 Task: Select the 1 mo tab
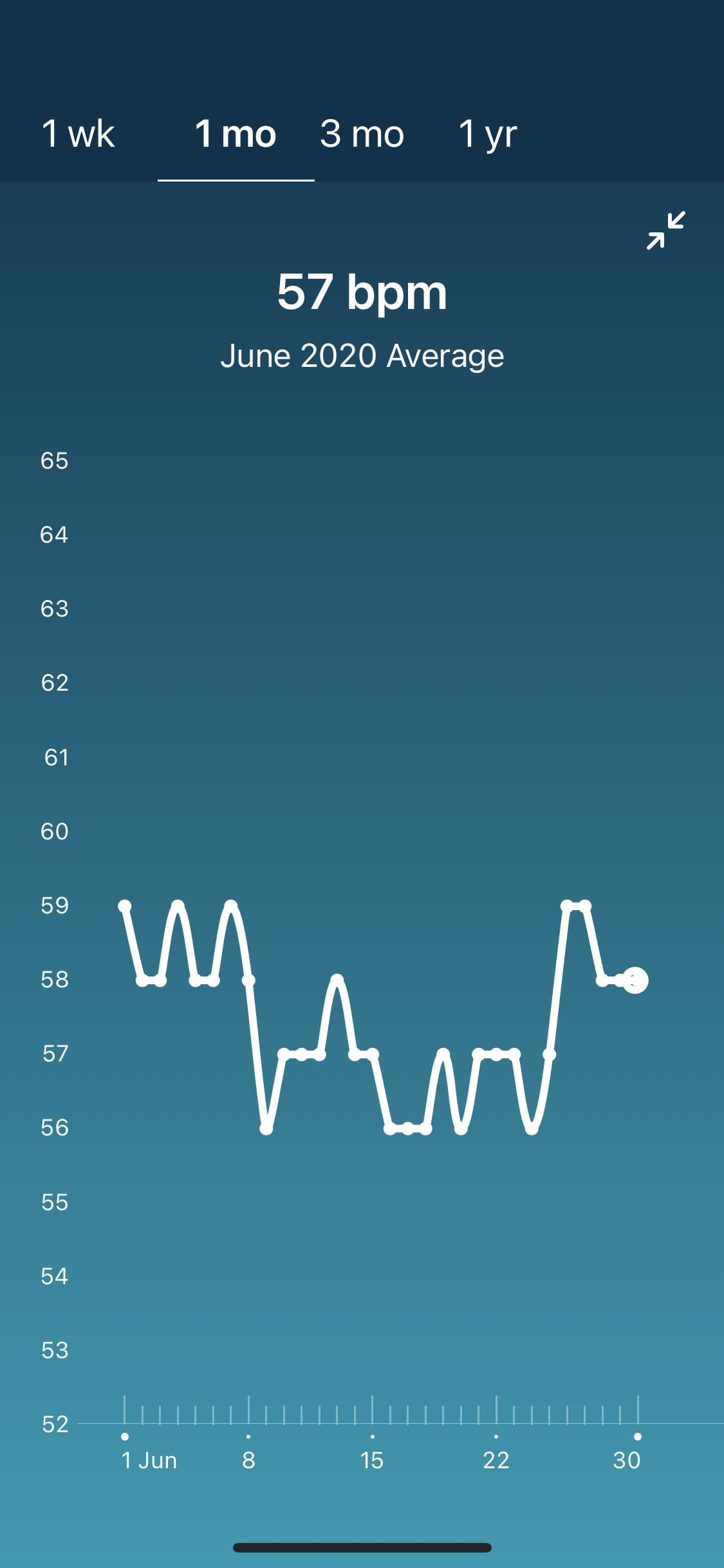click(236, 134)
